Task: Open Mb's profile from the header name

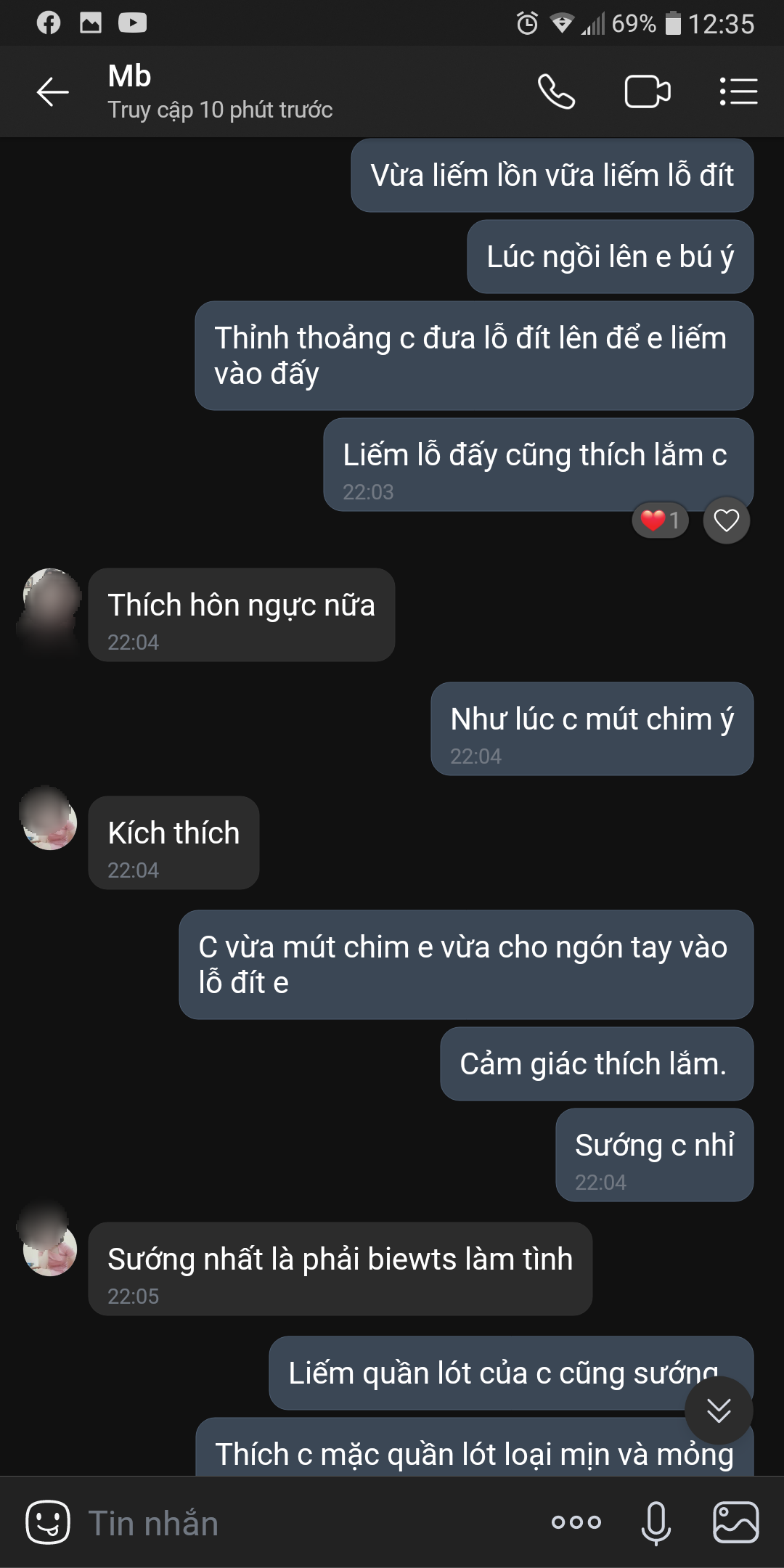Action: (x=129, y=77)
